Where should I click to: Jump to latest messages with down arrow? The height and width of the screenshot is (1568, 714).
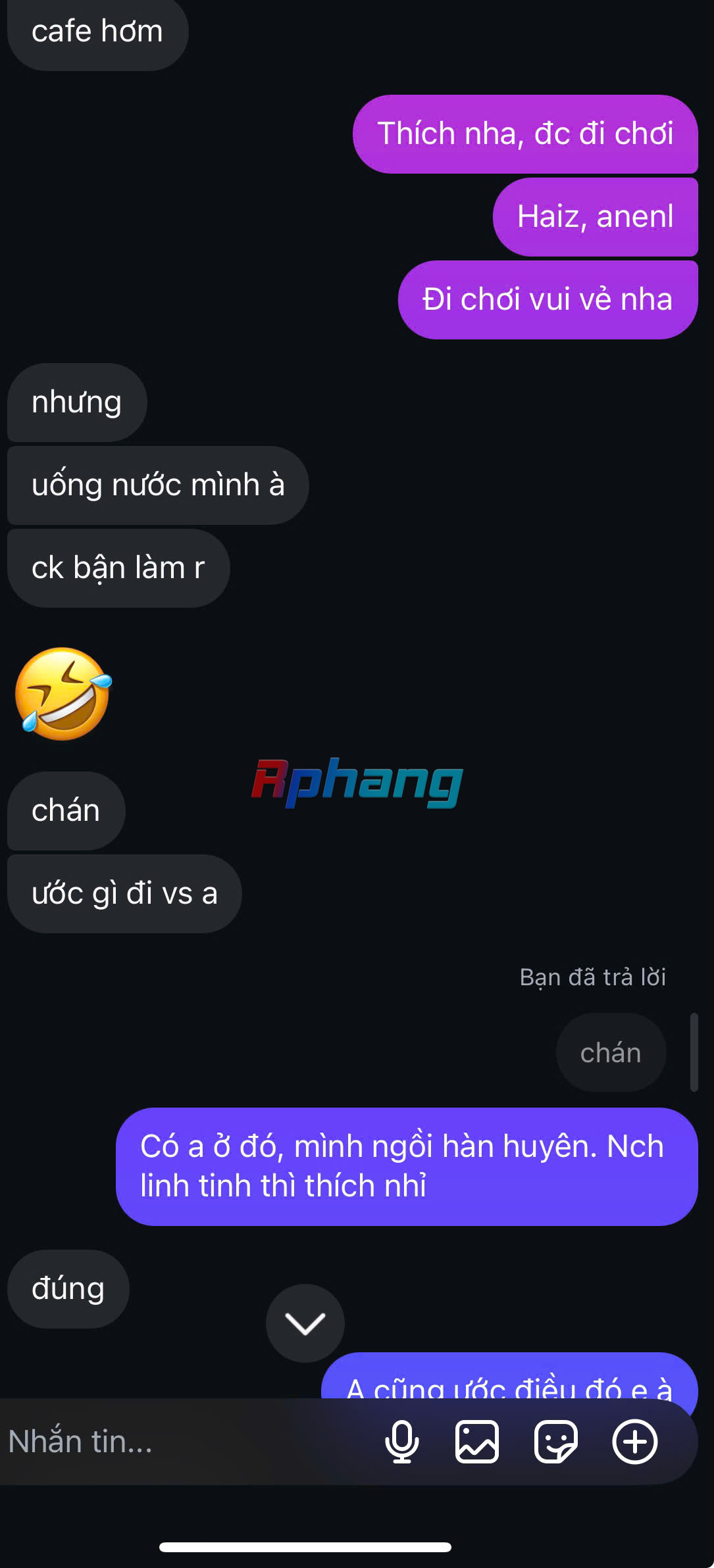(305, 1323)
